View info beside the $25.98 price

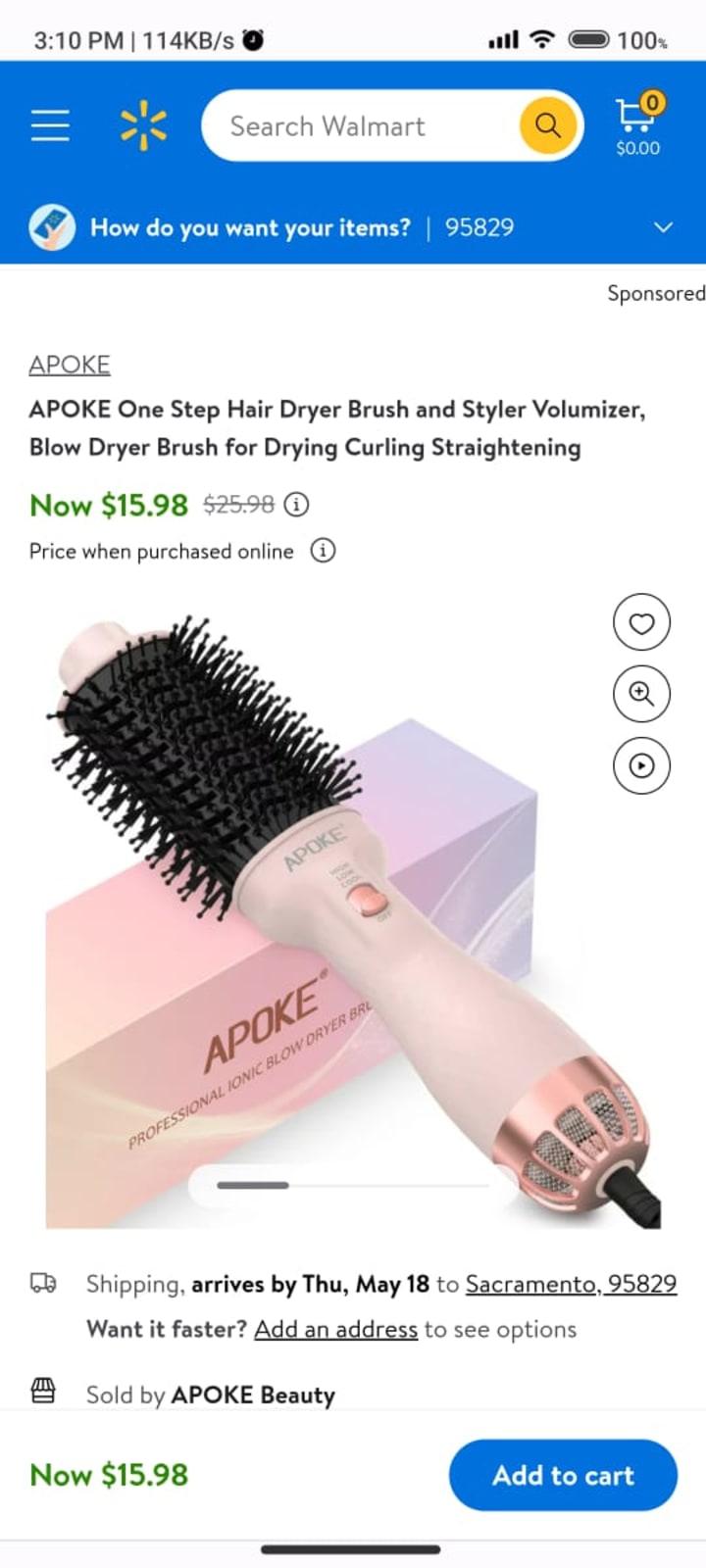tap(296, 505)
